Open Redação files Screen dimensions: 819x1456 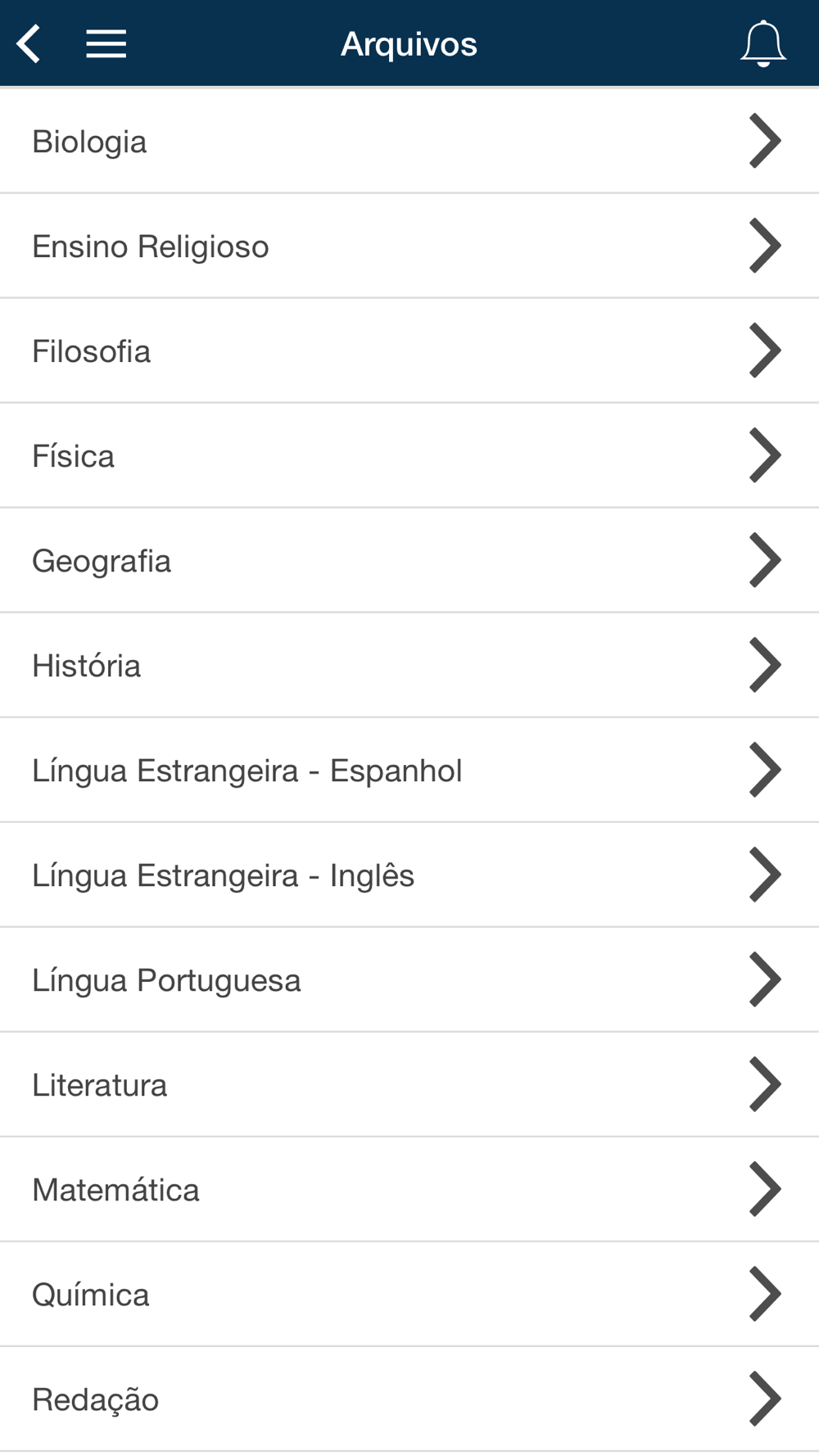(x=409, y=1399)
